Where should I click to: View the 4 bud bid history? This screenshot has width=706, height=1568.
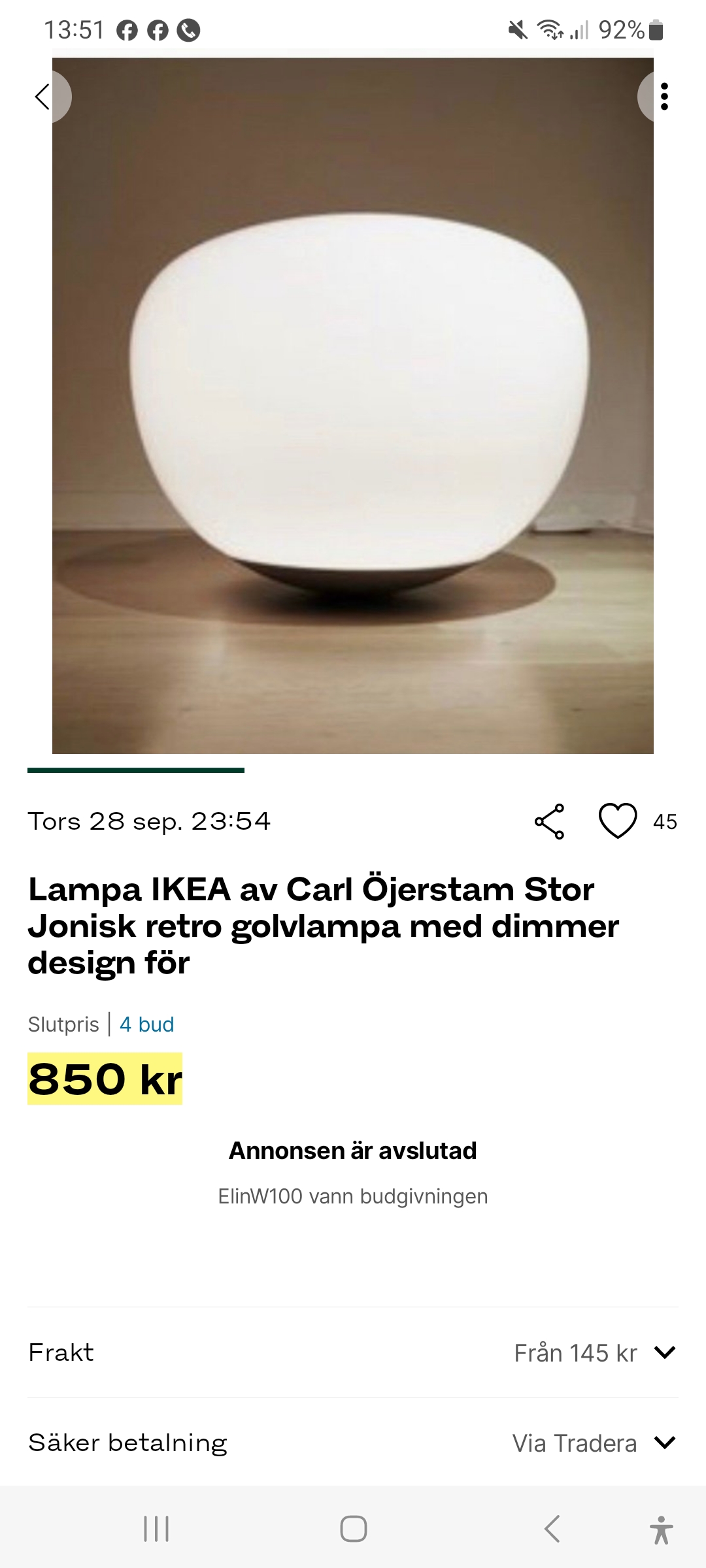pos(147,1024)
